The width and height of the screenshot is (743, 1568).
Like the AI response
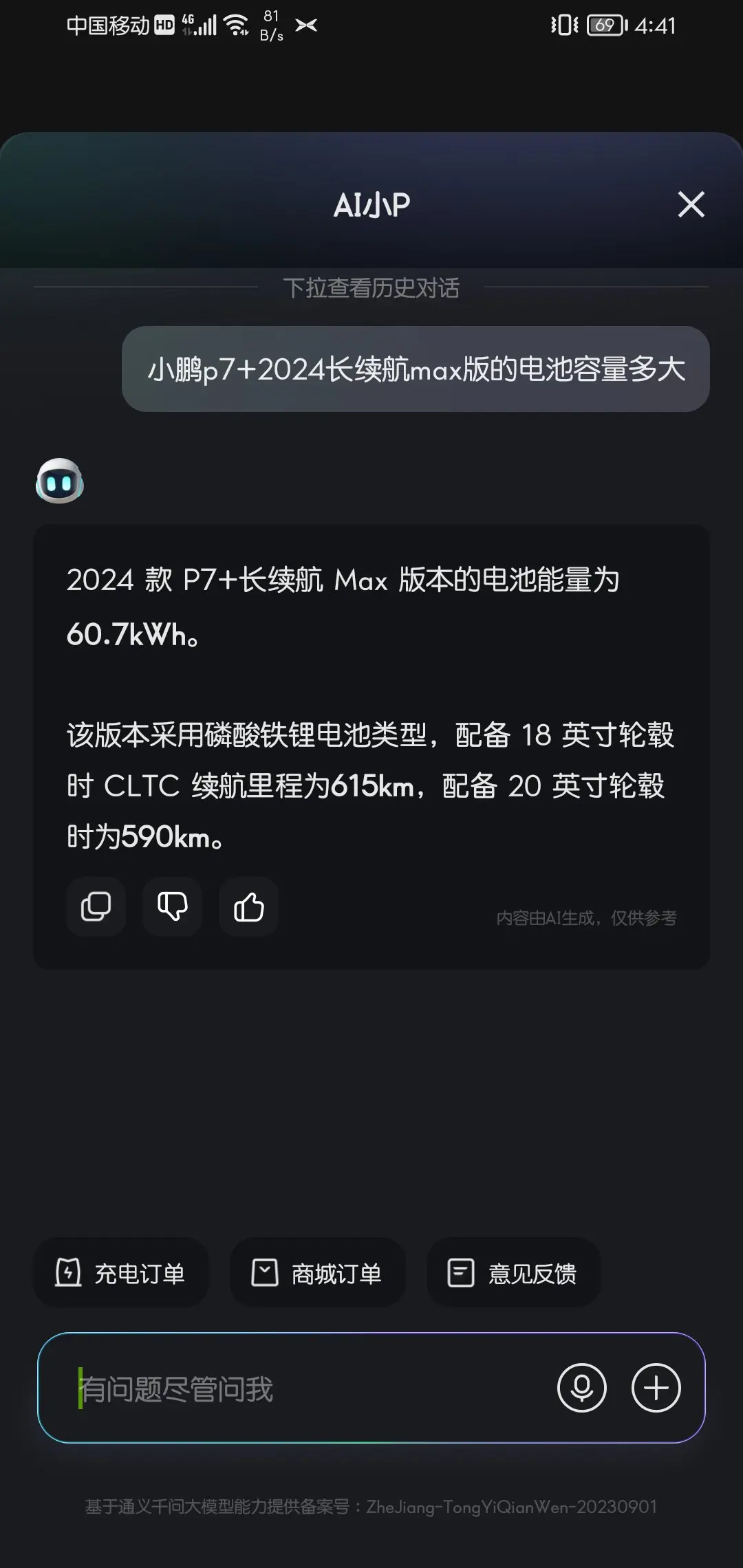tap(248, 906)
